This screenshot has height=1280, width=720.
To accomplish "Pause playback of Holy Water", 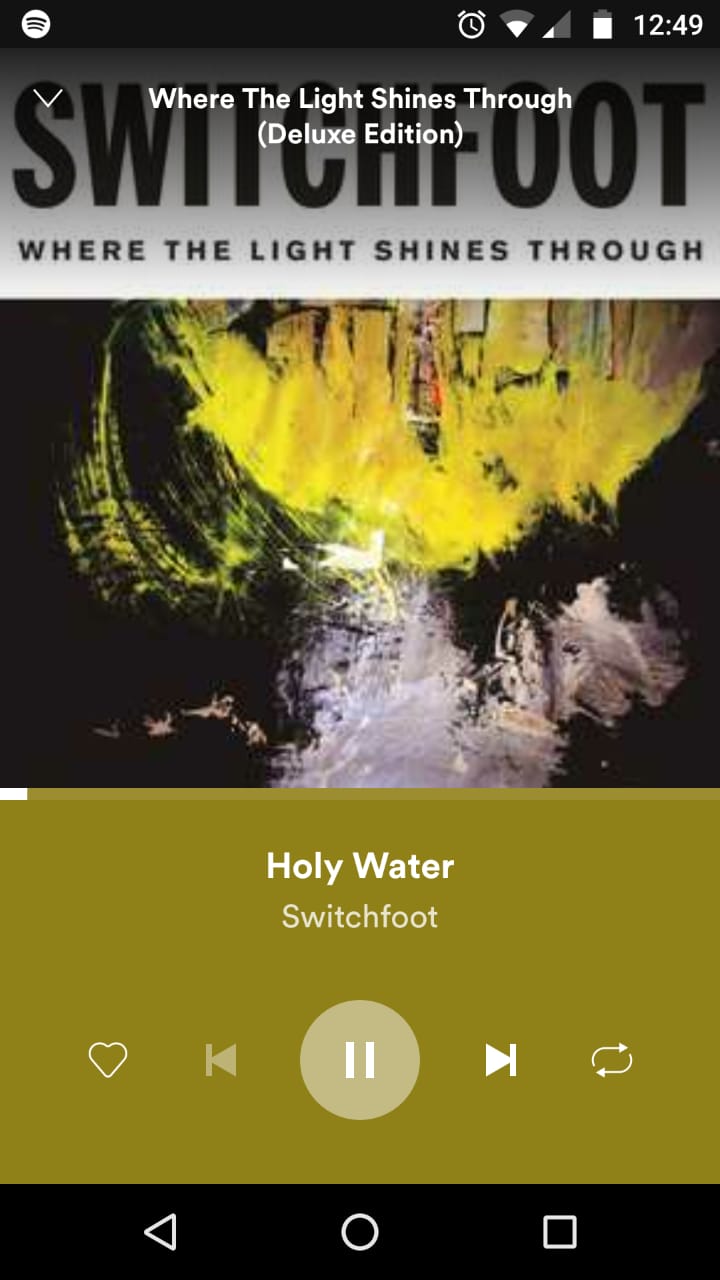I will pyautogui.click(x=360, y=1060).
